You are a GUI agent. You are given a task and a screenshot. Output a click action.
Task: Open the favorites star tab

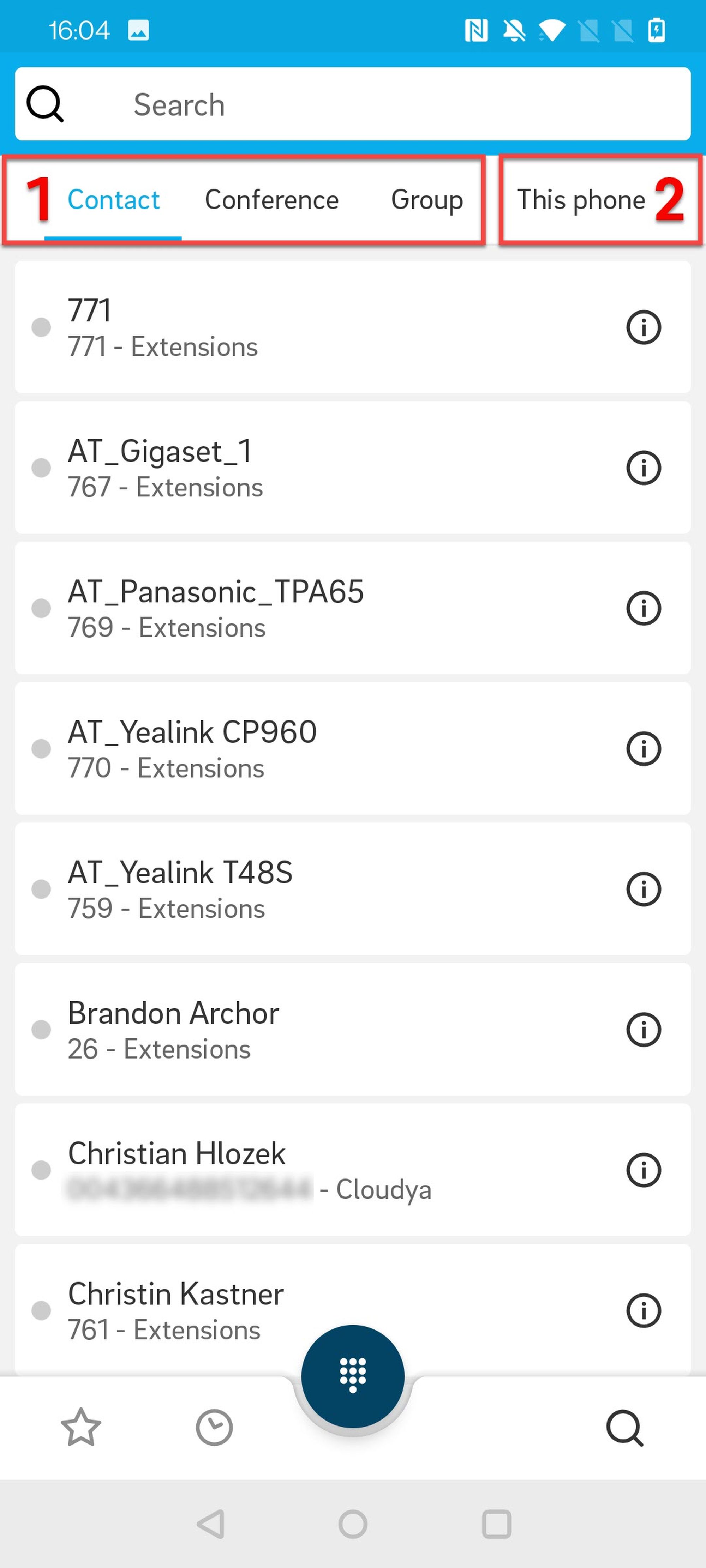coord(80,1427)
